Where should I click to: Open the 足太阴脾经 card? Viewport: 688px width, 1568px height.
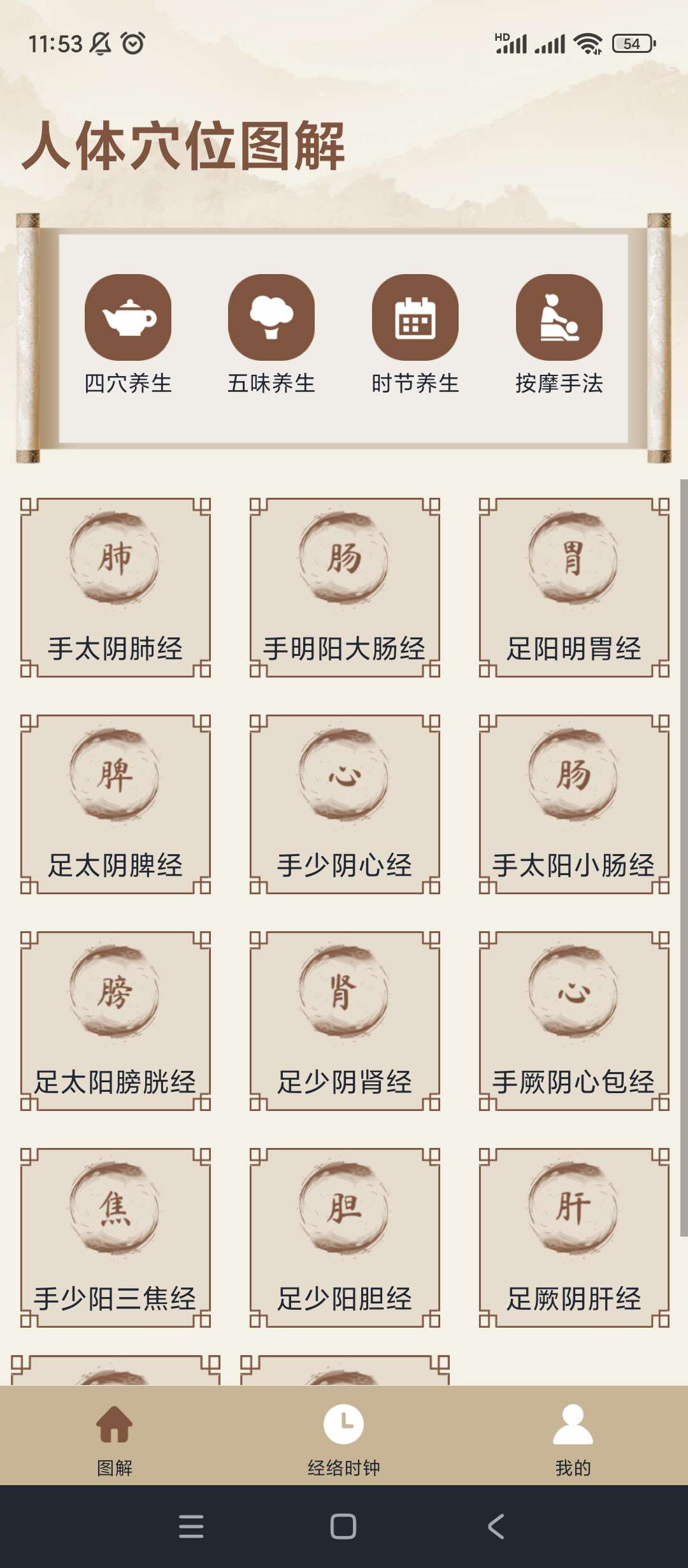pos(115,804)
